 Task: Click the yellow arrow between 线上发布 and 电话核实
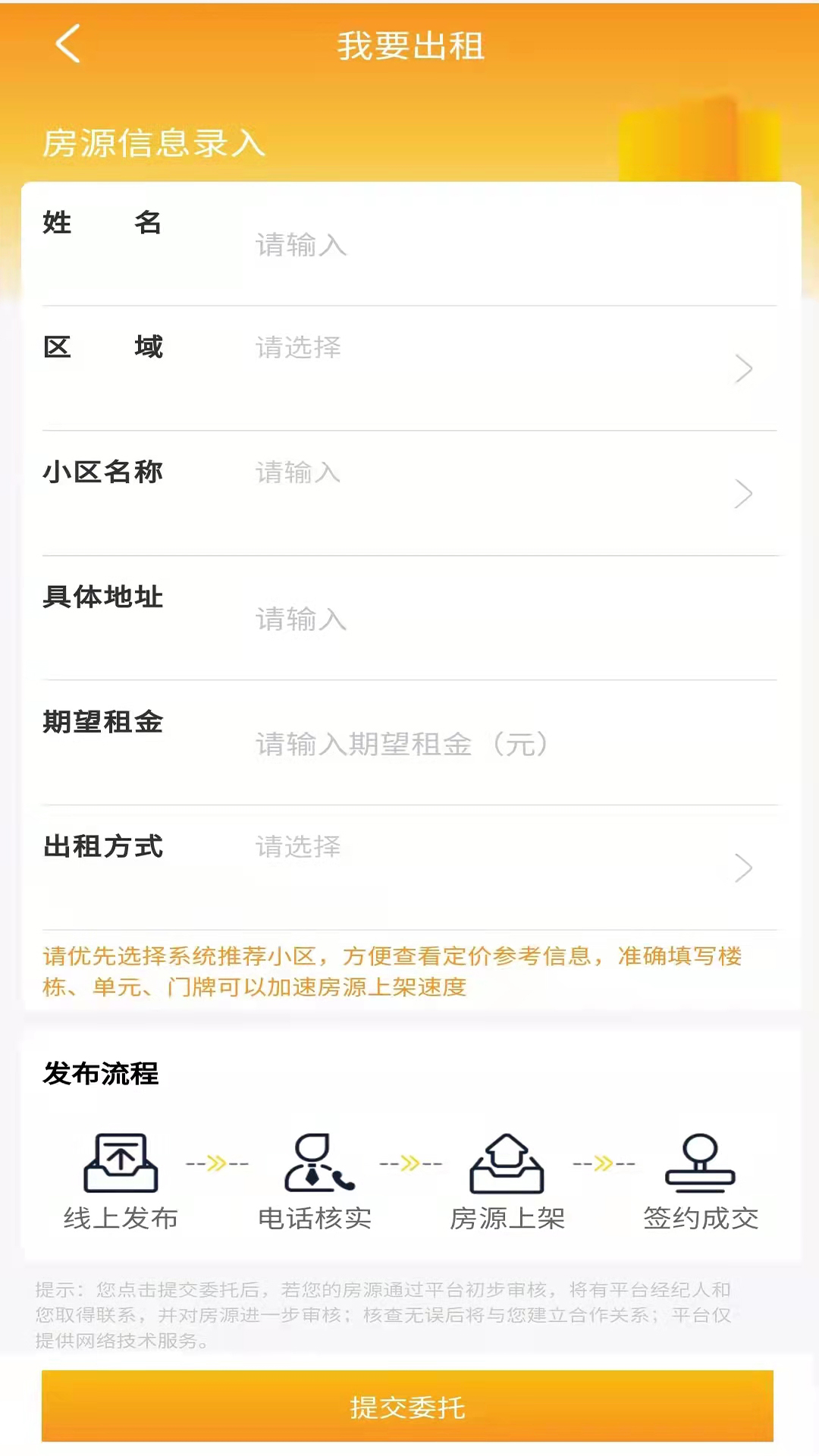(x=217, y=1163)
